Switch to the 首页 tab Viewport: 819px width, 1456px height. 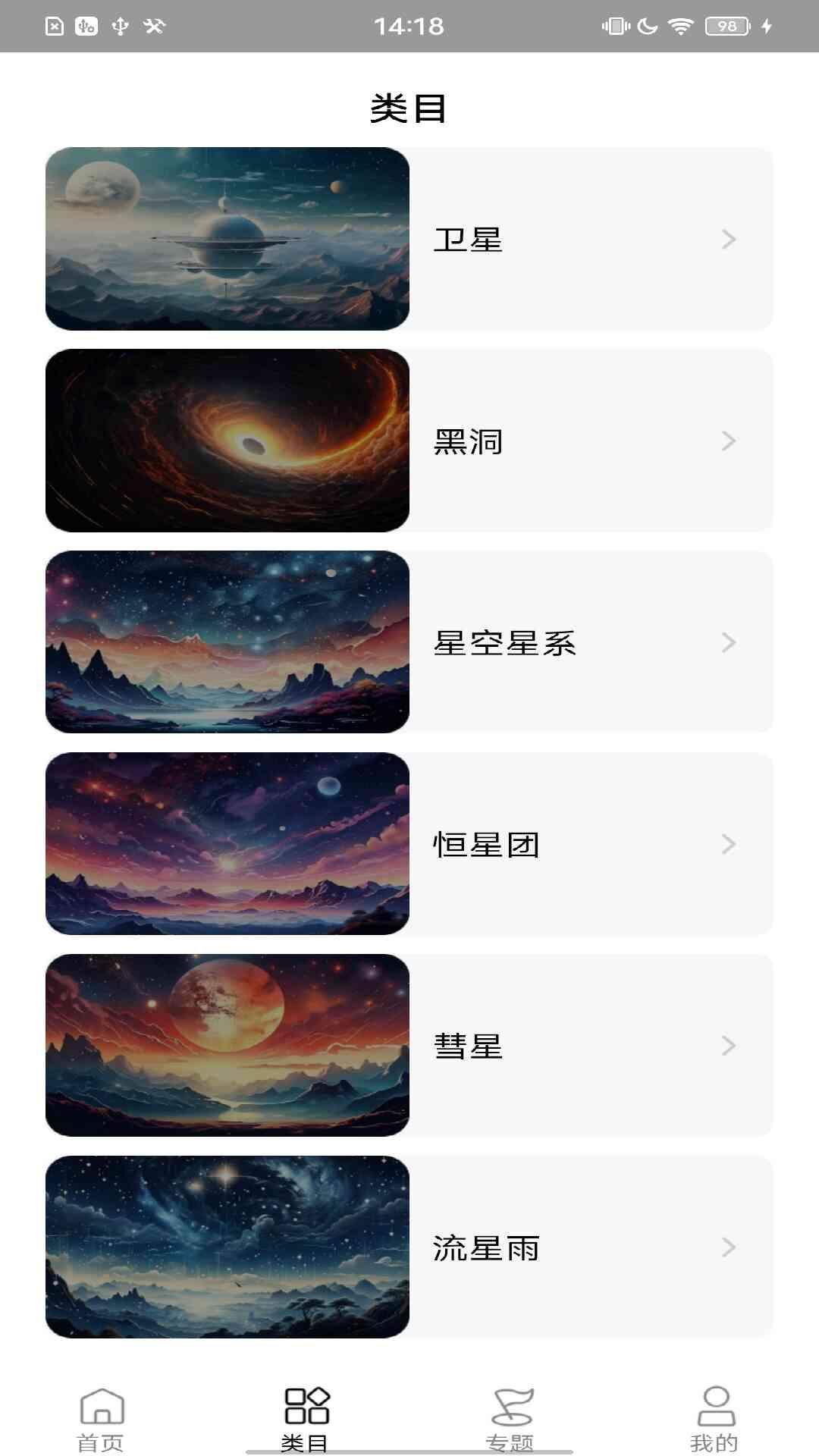pyautogui.click(x=102, y=1418)
